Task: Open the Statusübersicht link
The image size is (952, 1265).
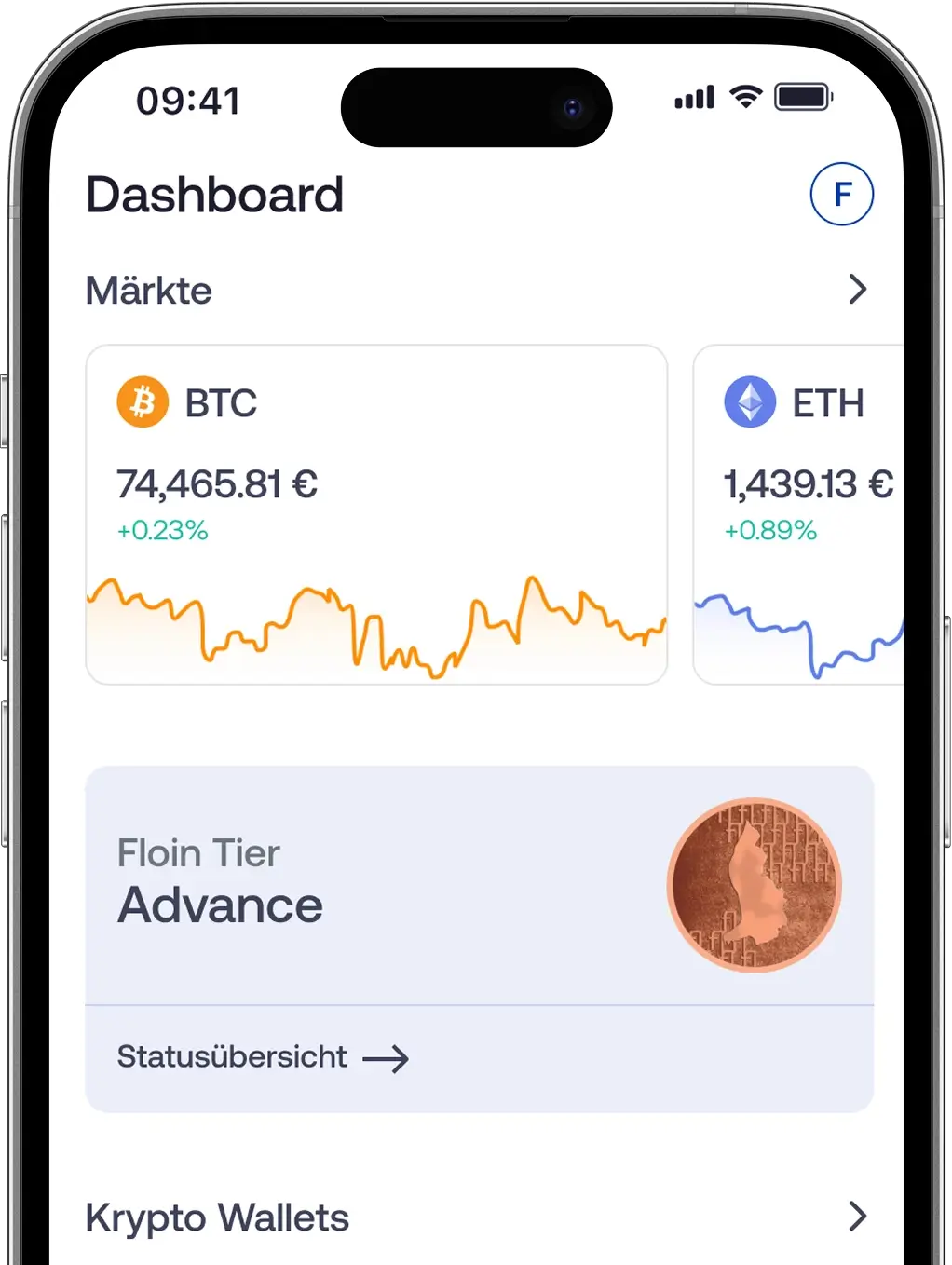Action: (x=263, y=1058)
